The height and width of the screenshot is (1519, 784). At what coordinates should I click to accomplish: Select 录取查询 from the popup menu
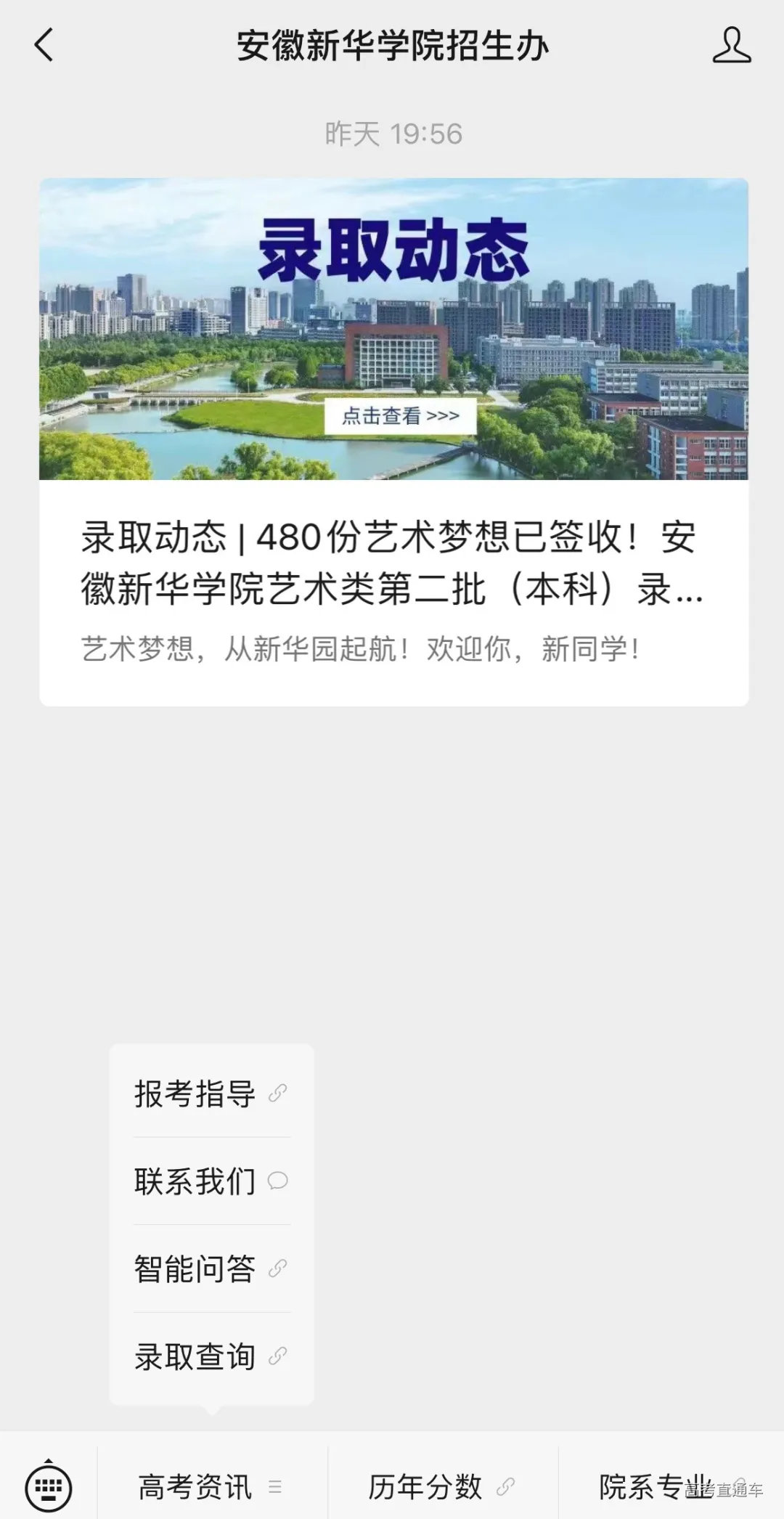tap(193, 1354)
